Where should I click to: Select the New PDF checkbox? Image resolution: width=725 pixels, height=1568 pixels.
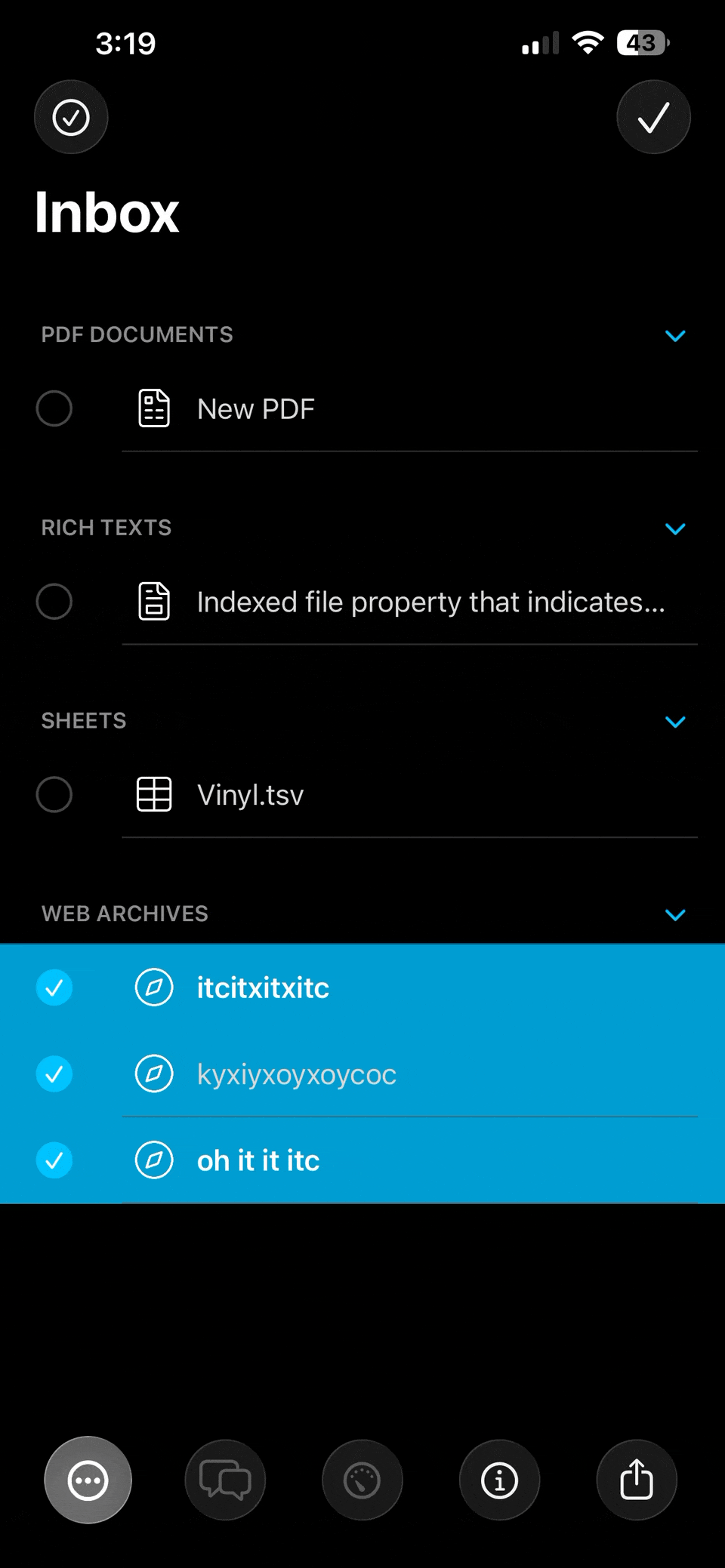pos(54,408)
